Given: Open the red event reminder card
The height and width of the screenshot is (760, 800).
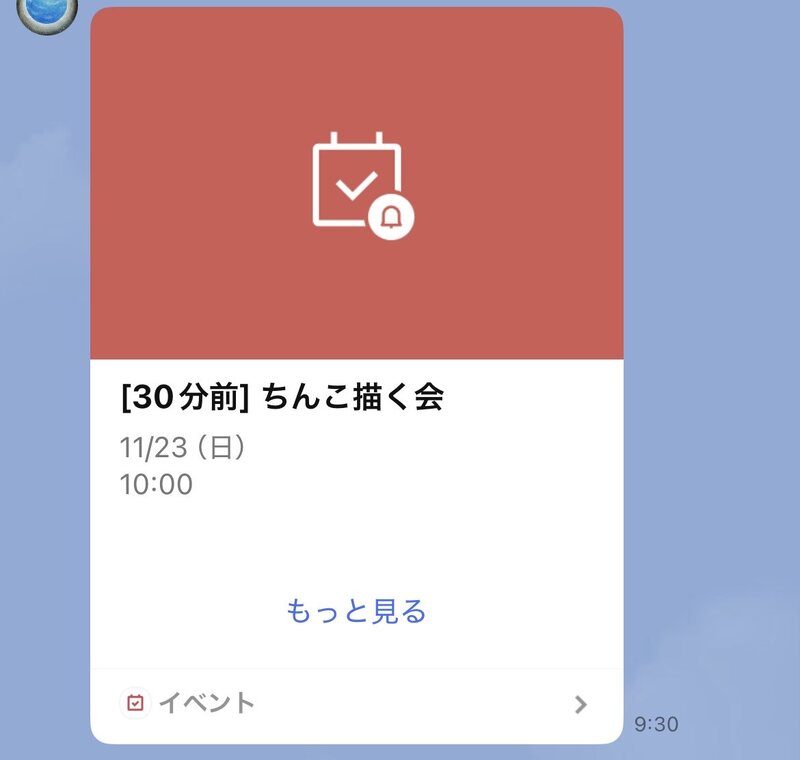Looking at the screenshot, I should click(356, 184).
